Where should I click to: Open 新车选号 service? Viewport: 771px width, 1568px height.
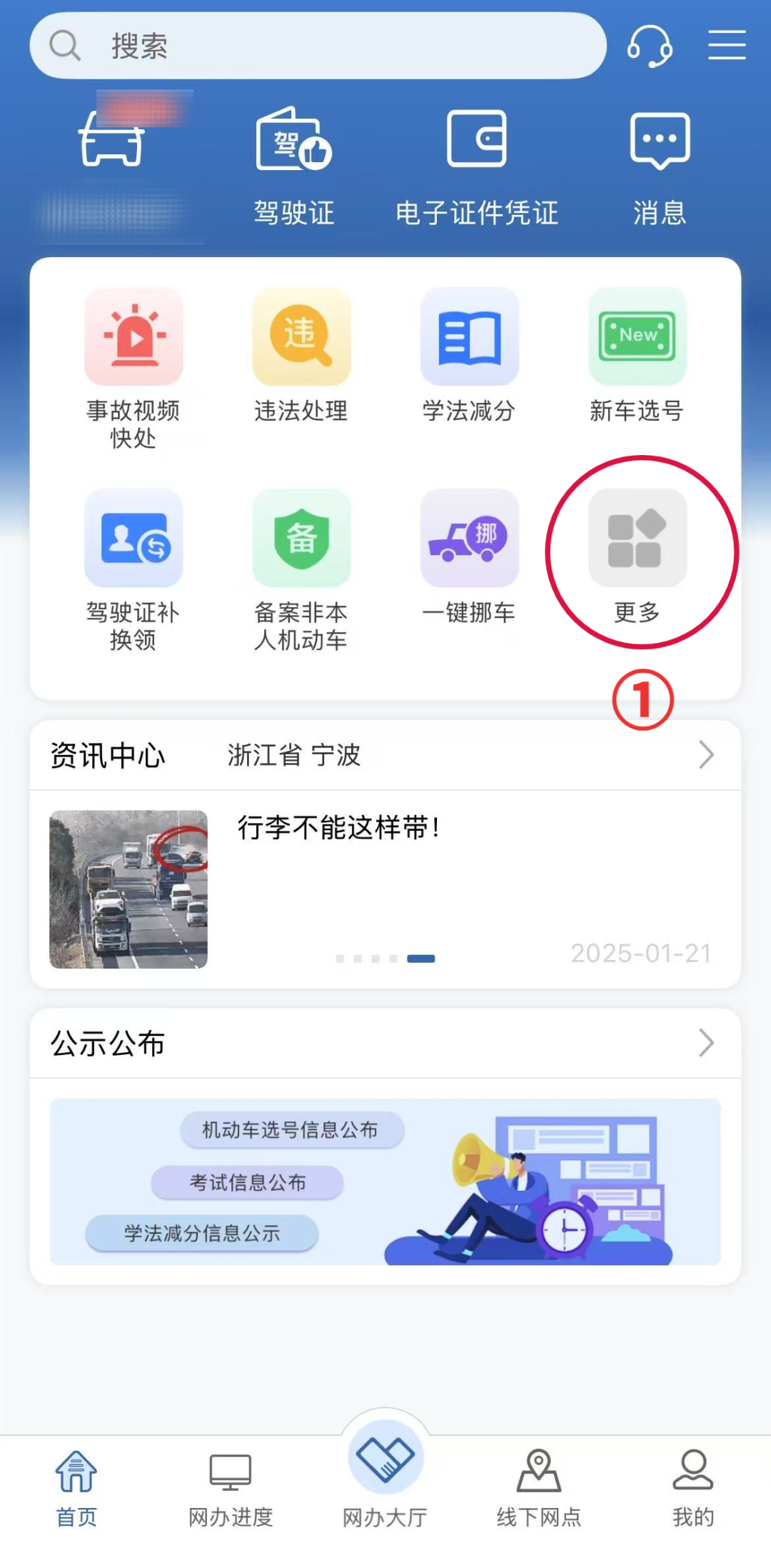coord(637,354)
